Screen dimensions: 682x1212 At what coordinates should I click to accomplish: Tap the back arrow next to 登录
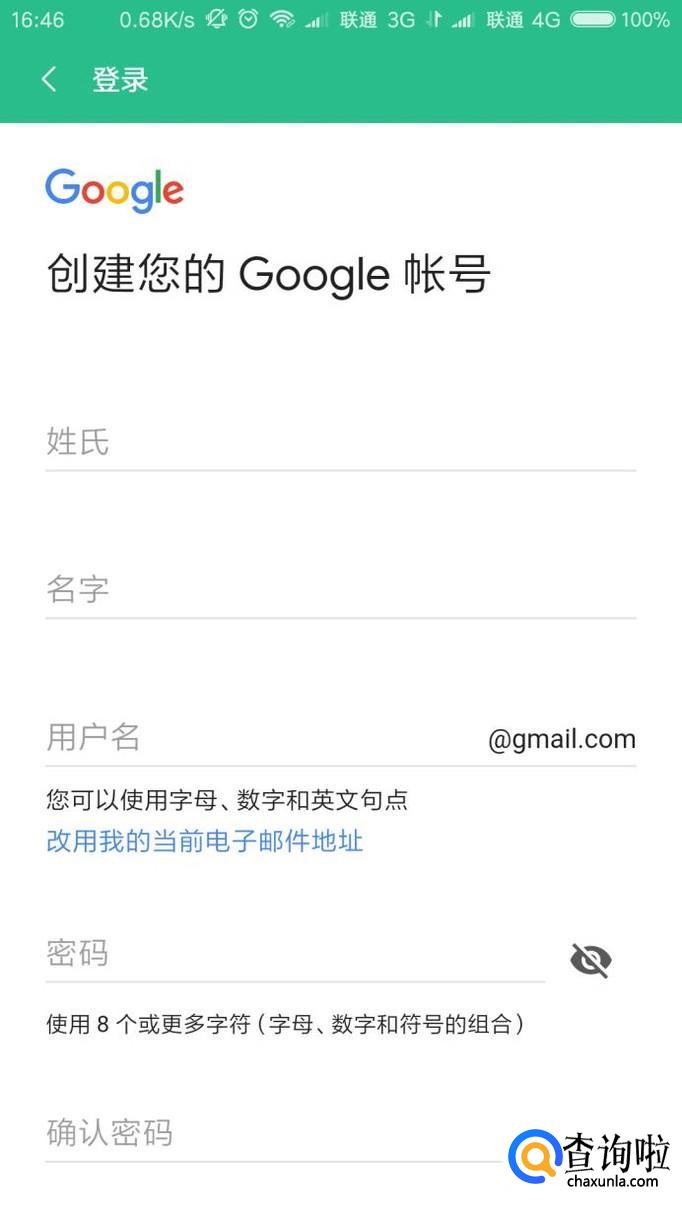coord(49,80)
